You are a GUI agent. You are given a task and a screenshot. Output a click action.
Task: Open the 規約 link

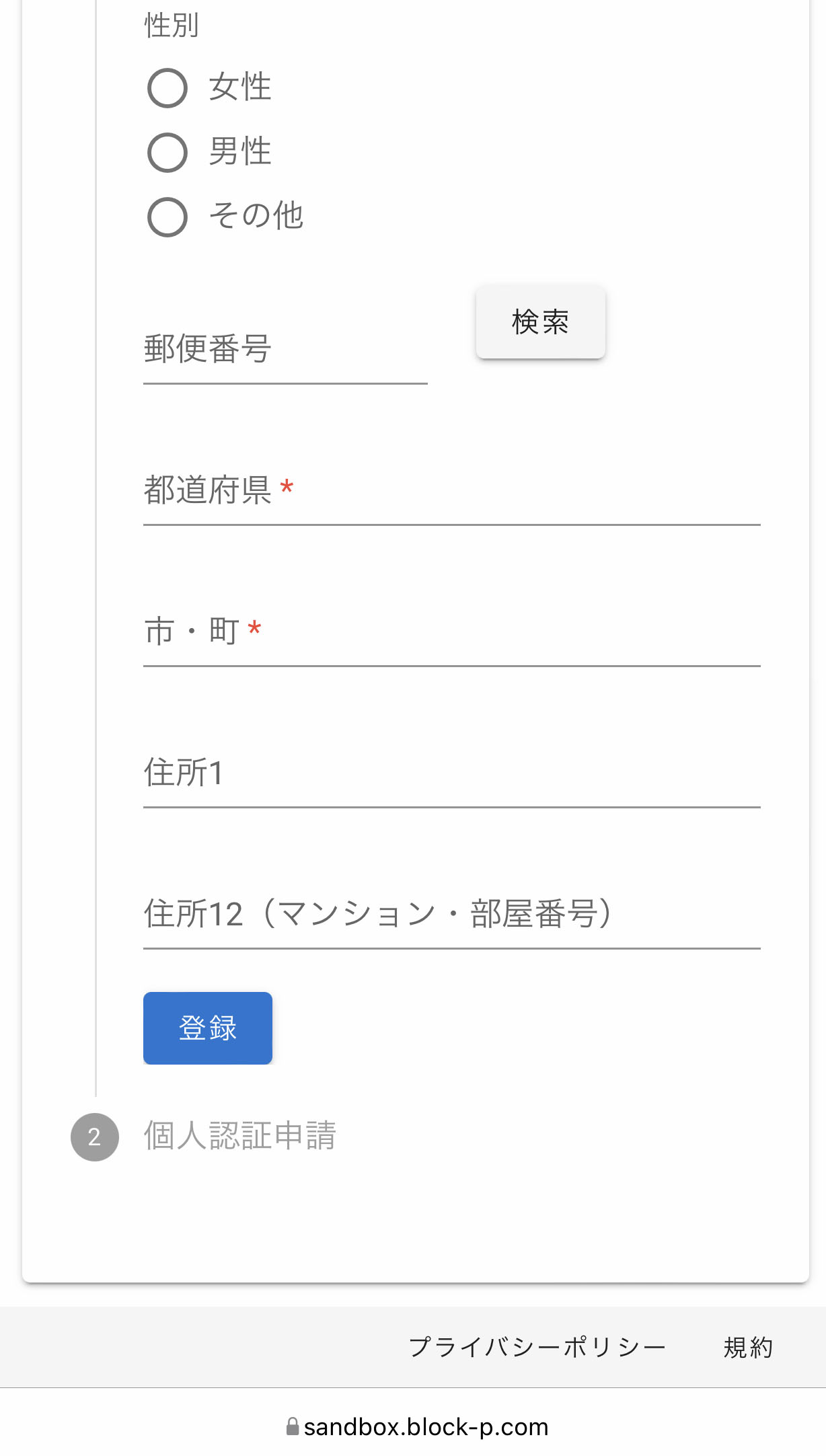pos(748,1347)
